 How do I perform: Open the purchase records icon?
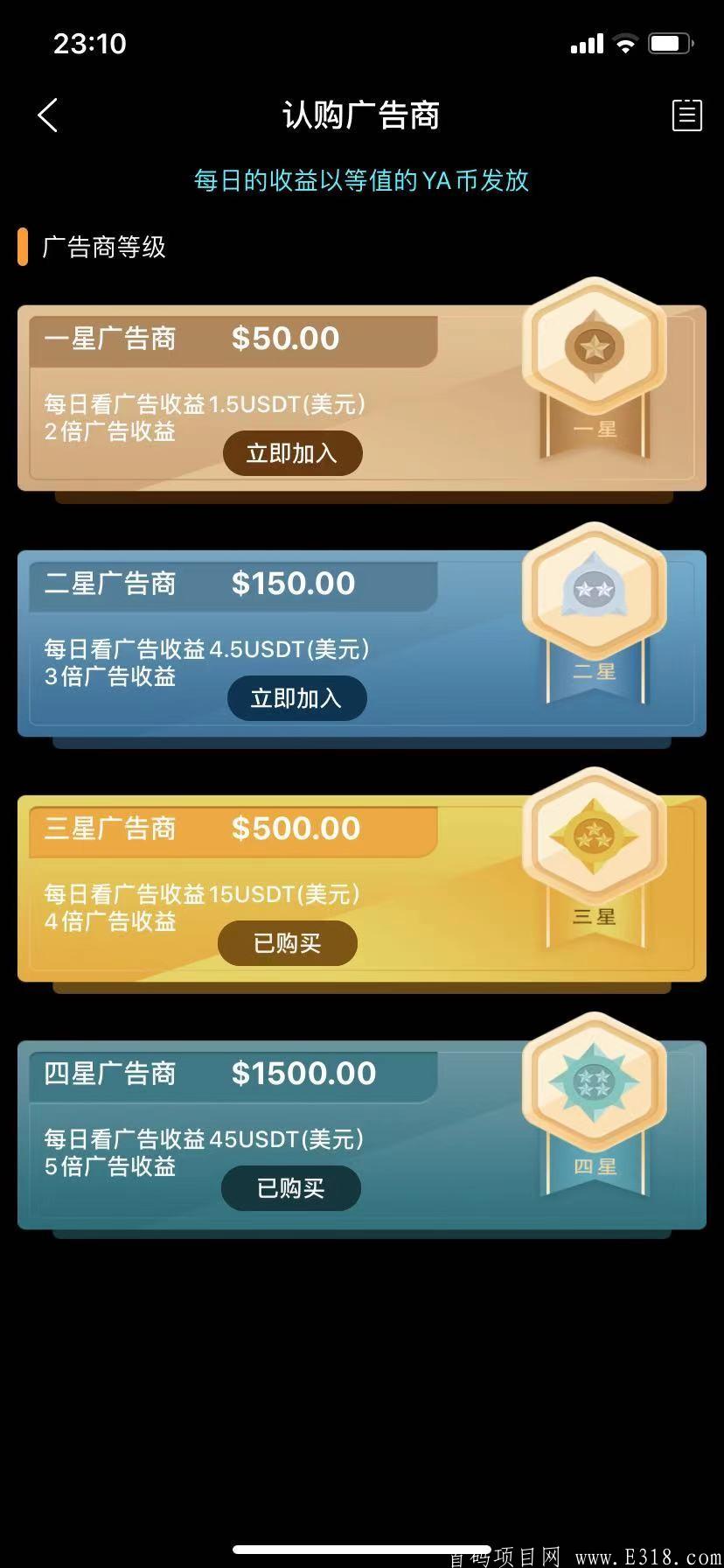pyautogui.click(x=686, y=115)
